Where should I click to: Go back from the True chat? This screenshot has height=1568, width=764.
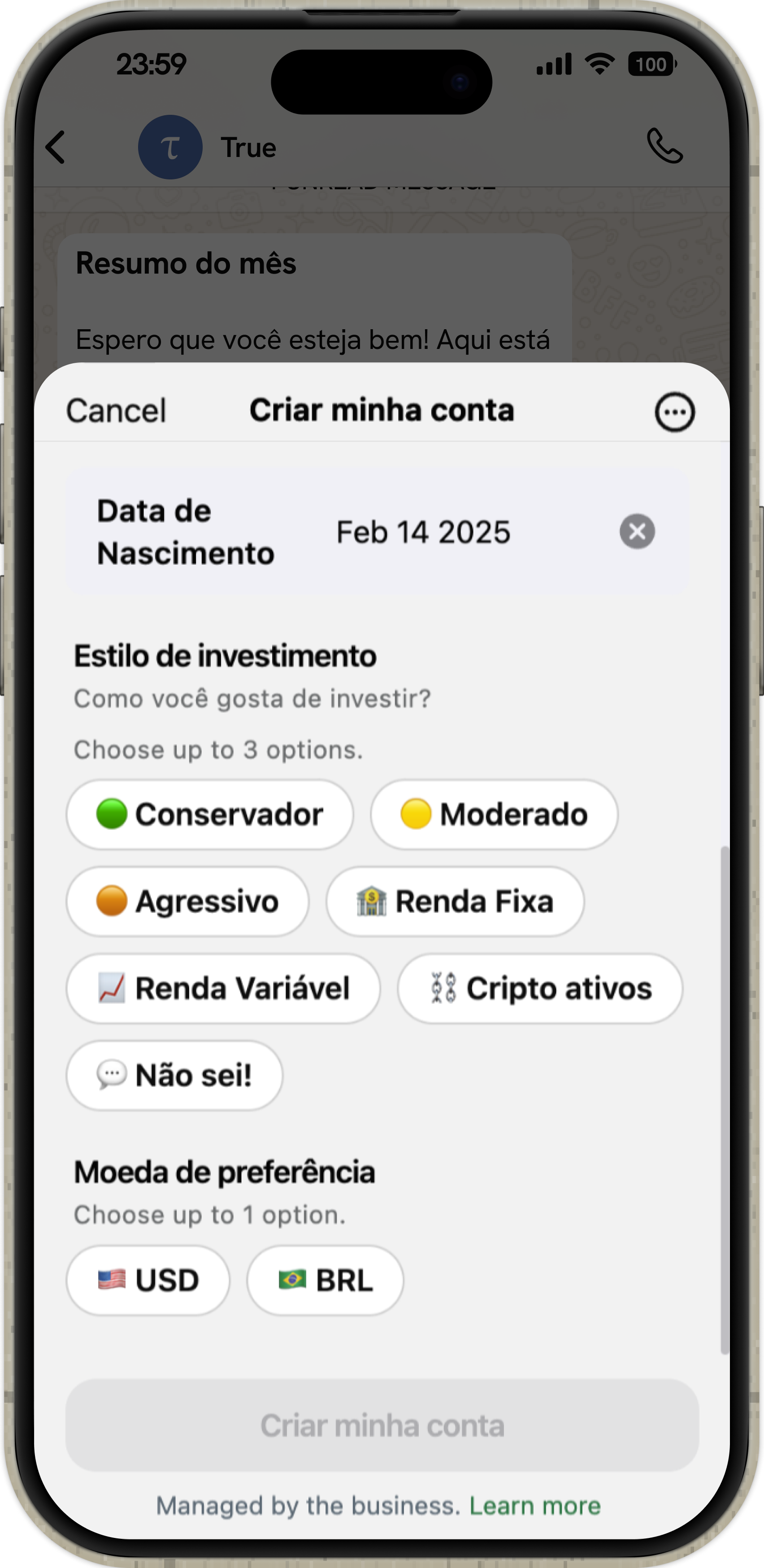point(56,147)
